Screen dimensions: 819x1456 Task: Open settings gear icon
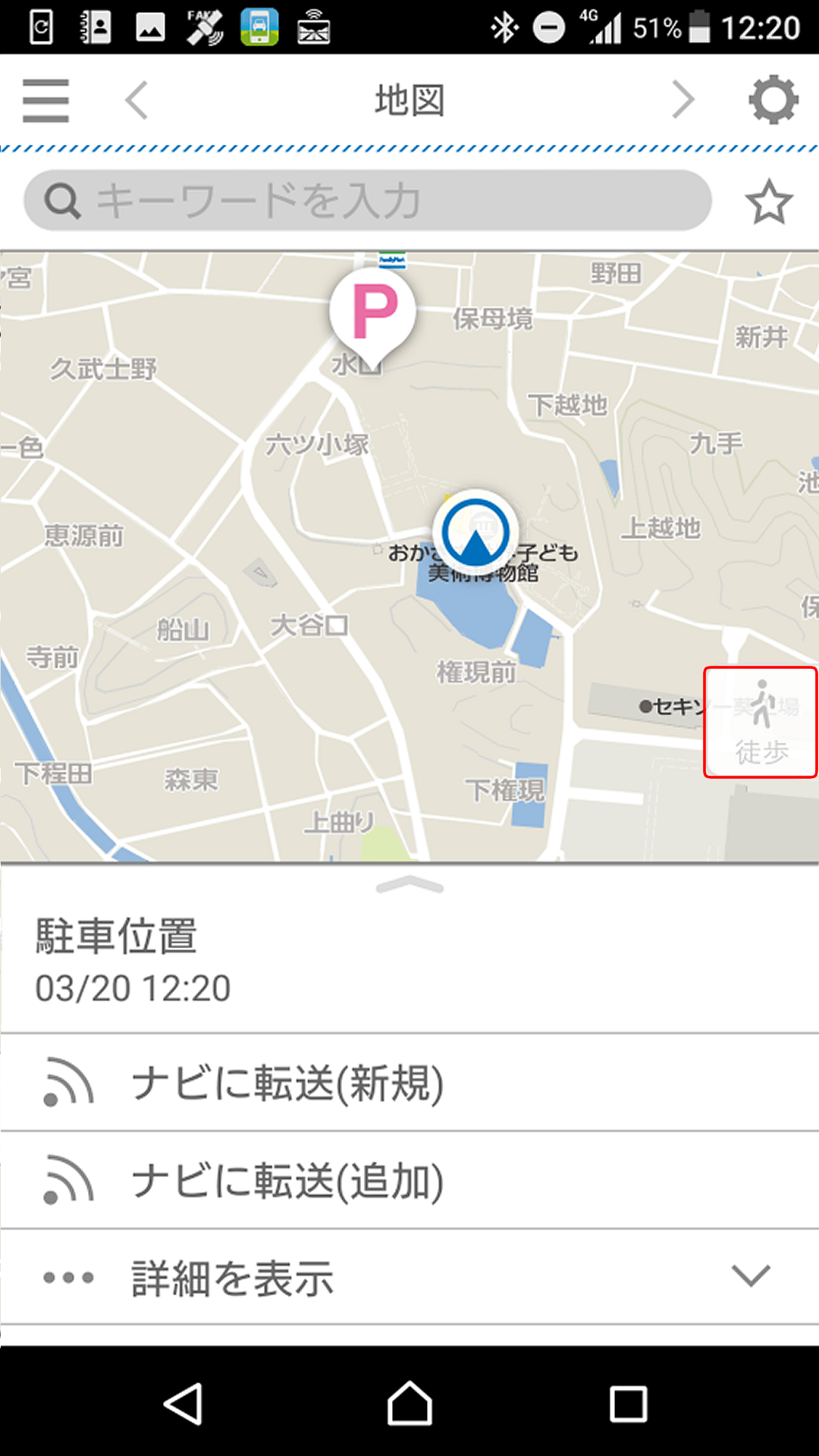pyautogui.click(x=773, y=100)
